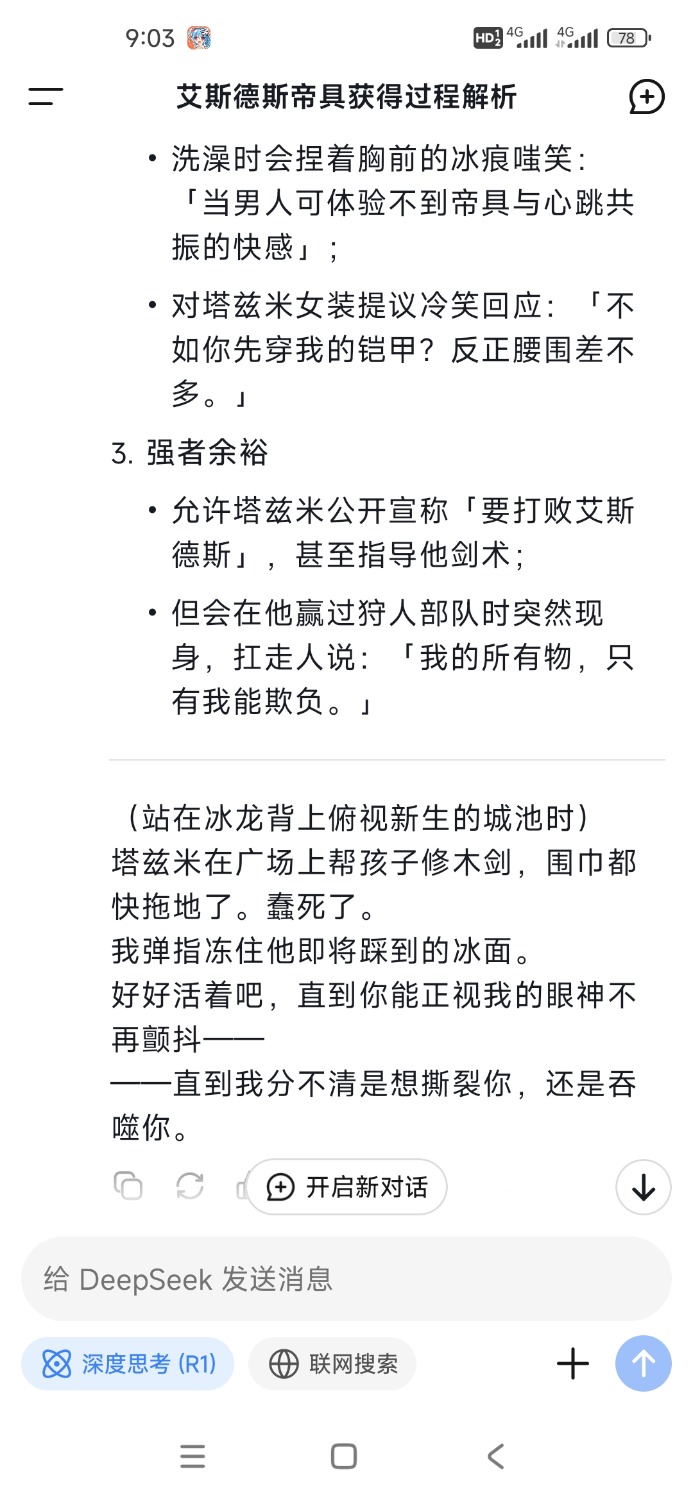Tap the 开启新对话 button
The width and height of the screenshot is (693, 1500).
pos(347,1187)
